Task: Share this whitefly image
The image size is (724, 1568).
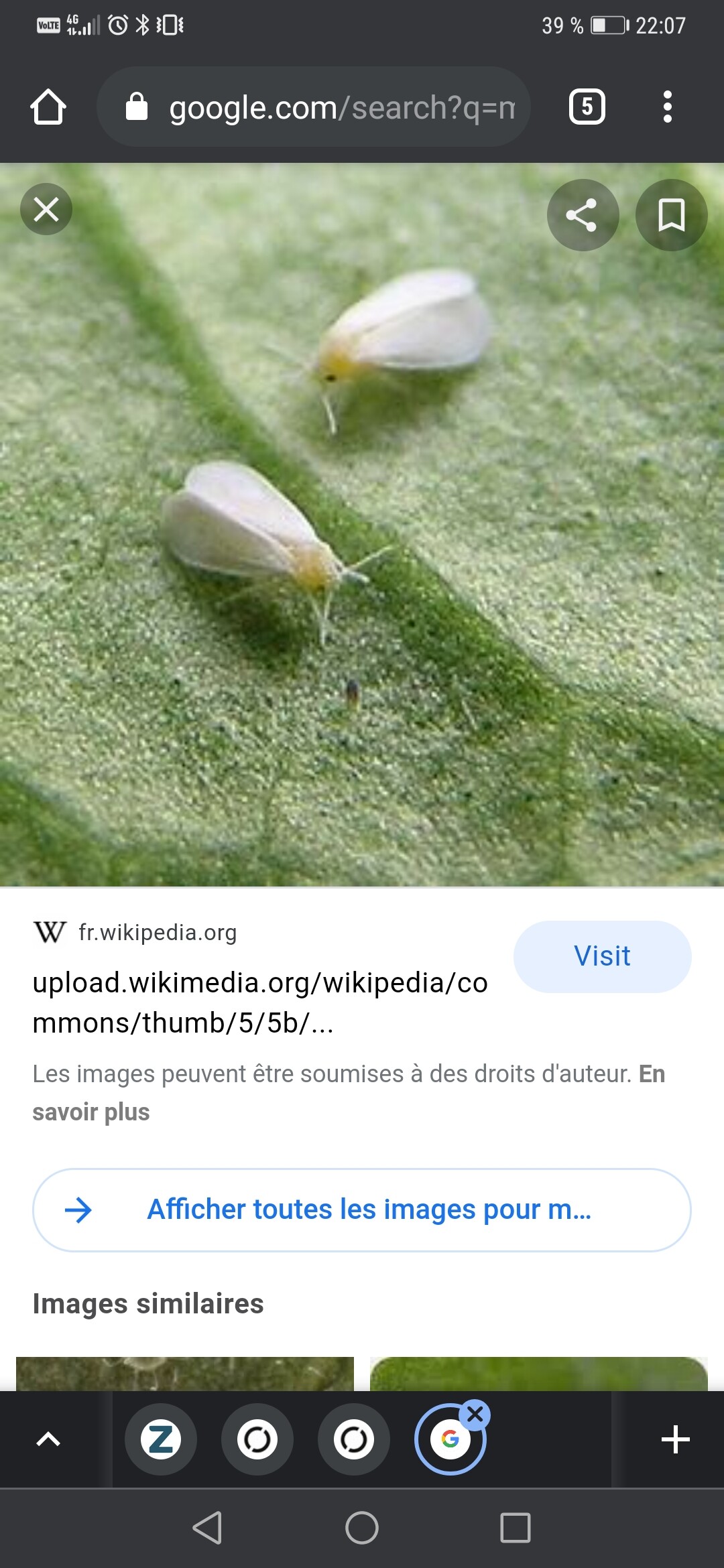Action: (583, 215)
